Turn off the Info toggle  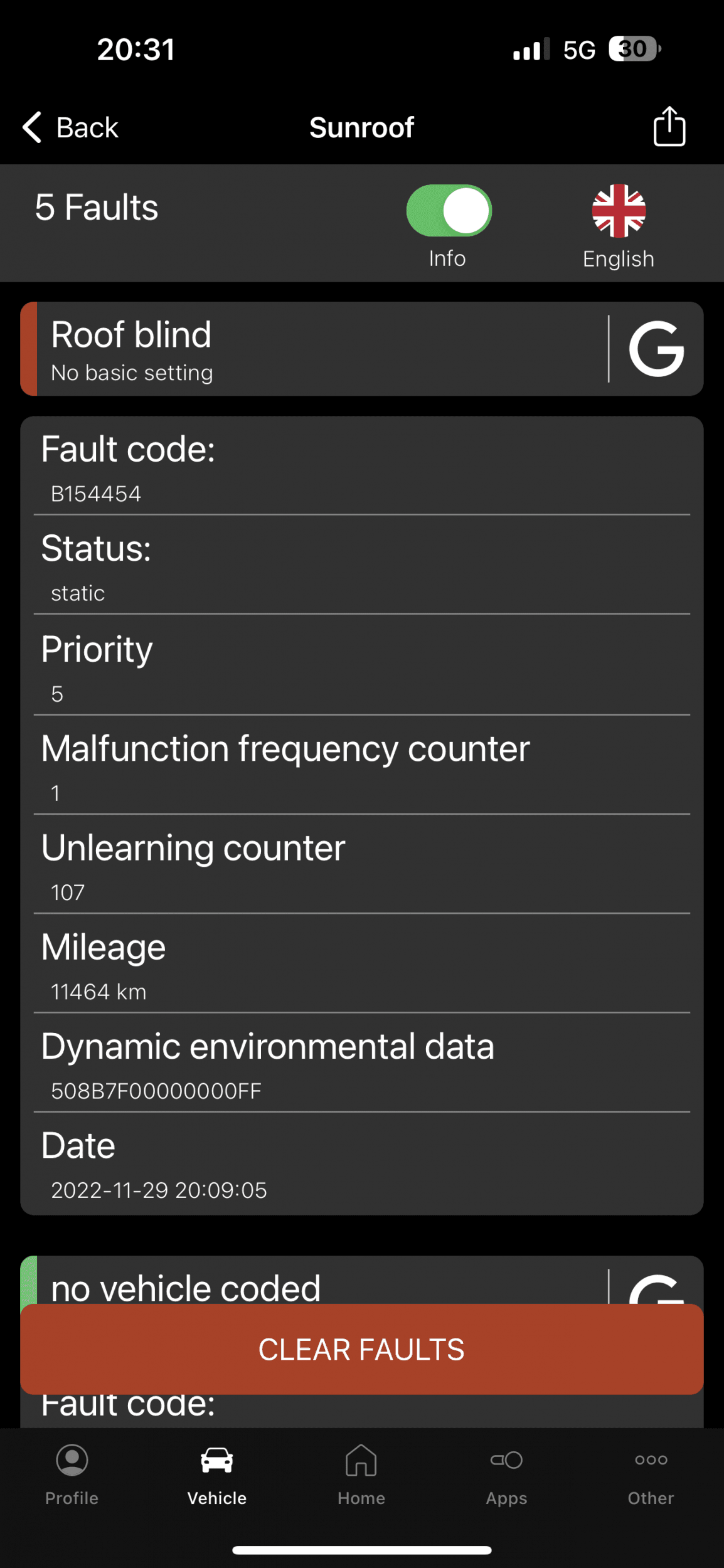click(x=449, y=211)
